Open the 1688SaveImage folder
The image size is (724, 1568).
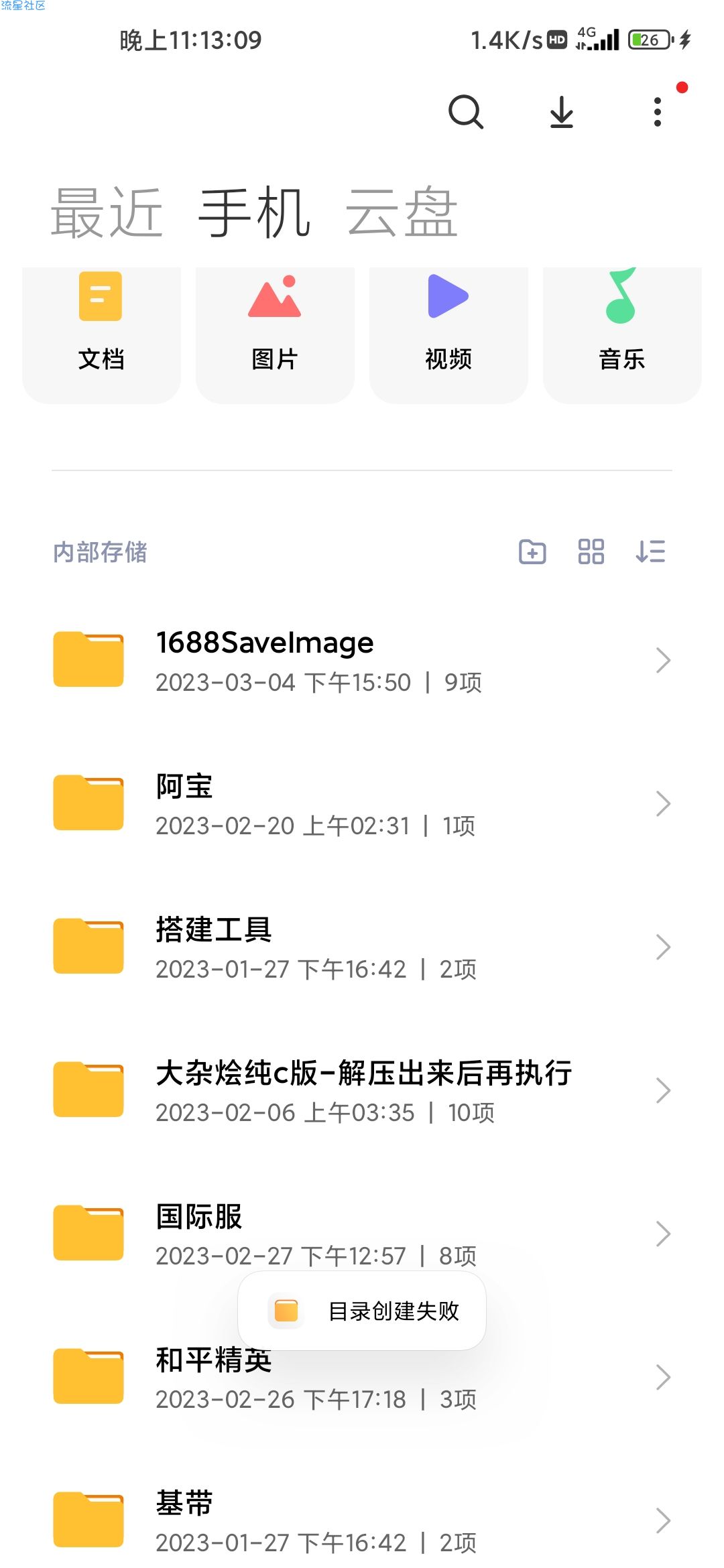point(362,660)
